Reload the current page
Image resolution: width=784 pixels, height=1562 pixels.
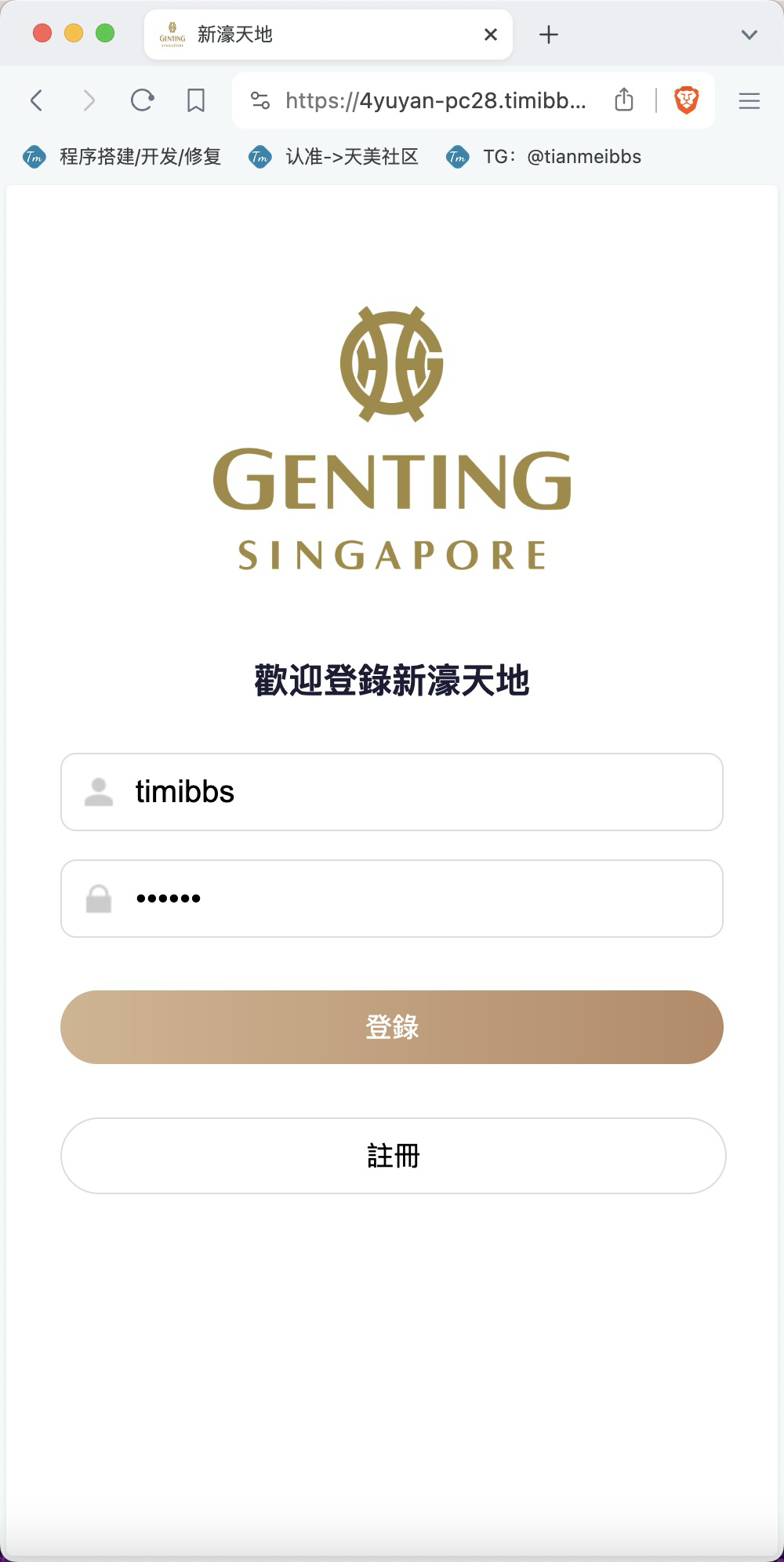(x=142, y=100)
